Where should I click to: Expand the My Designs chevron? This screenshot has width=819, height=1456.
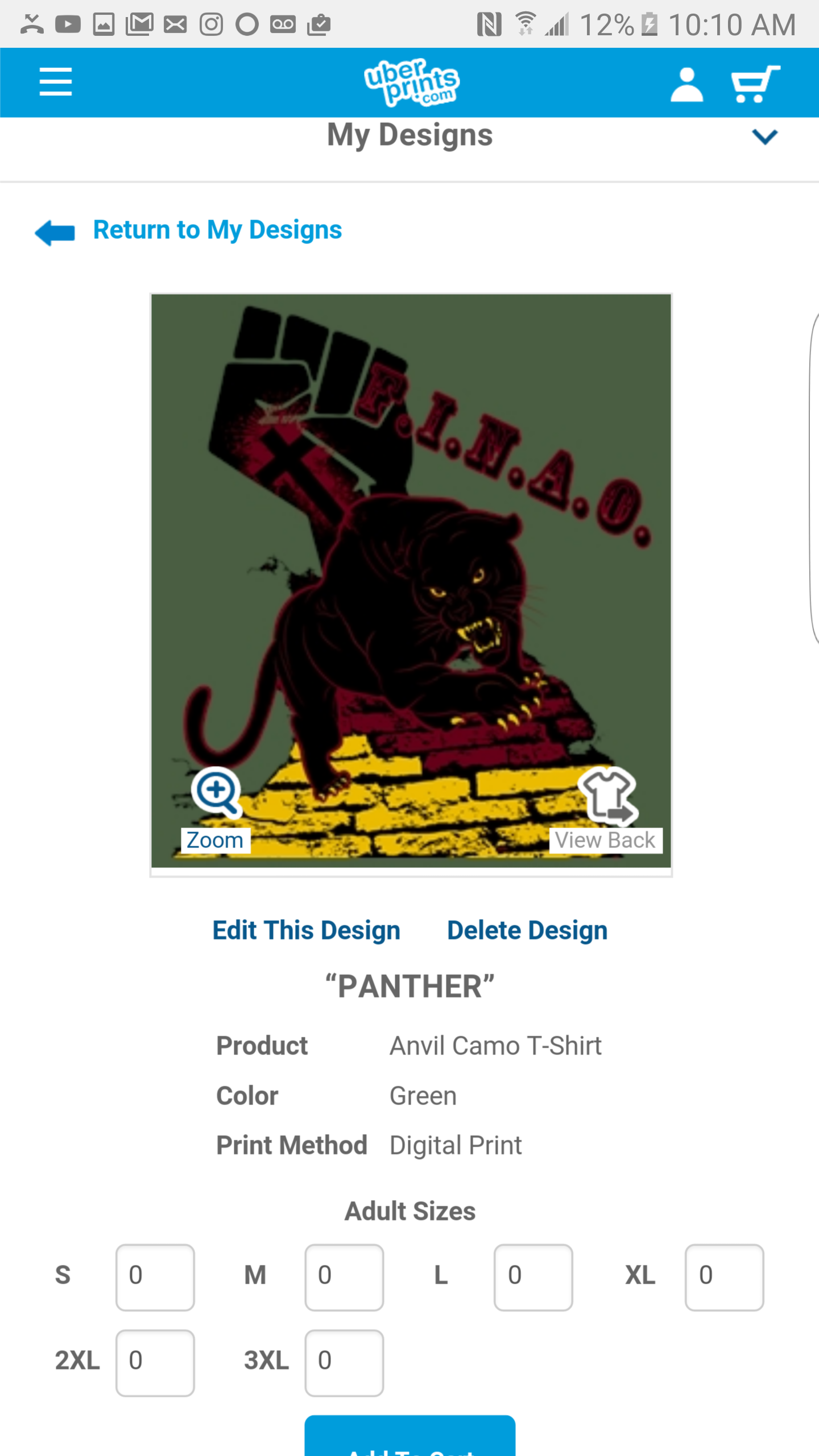(x=764, y=136)
